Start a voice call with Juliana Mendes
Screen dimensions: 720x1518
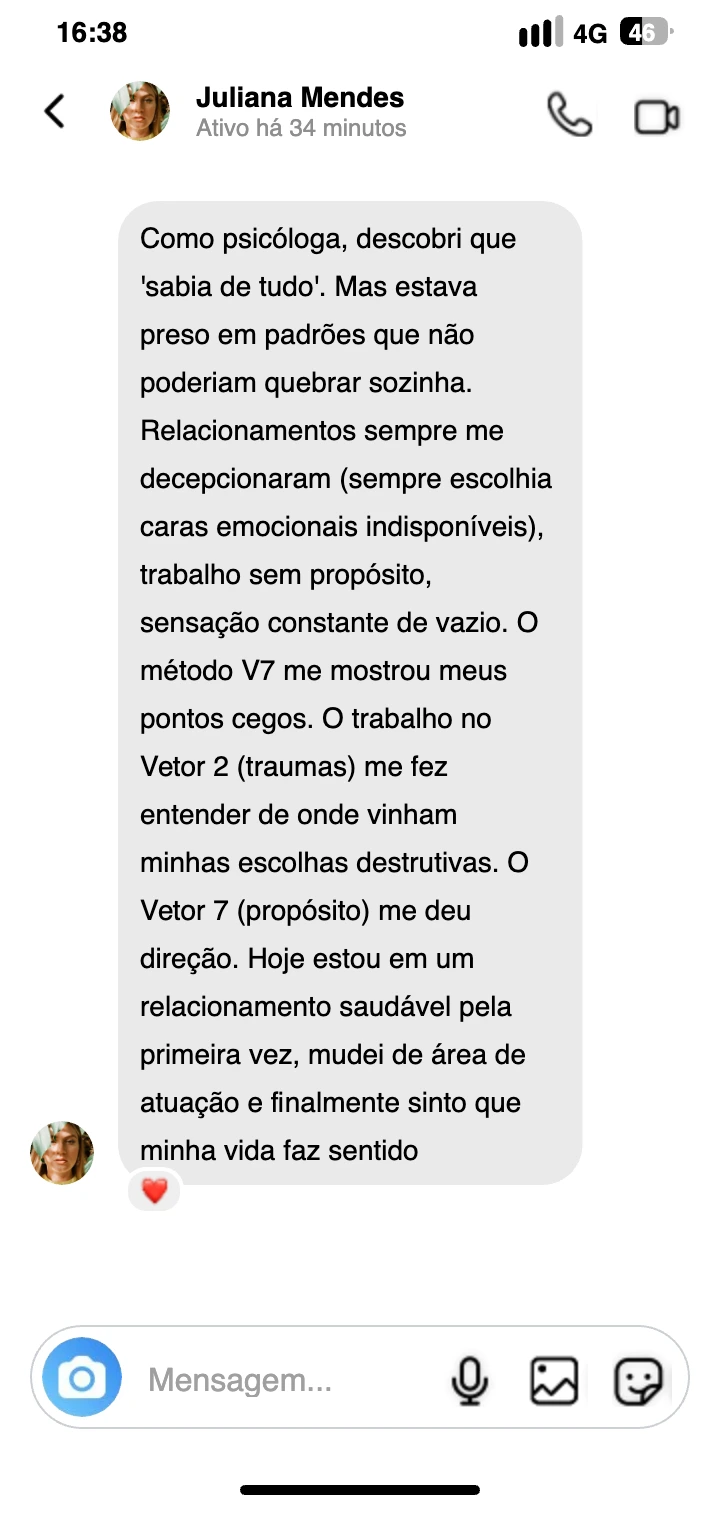568,113
